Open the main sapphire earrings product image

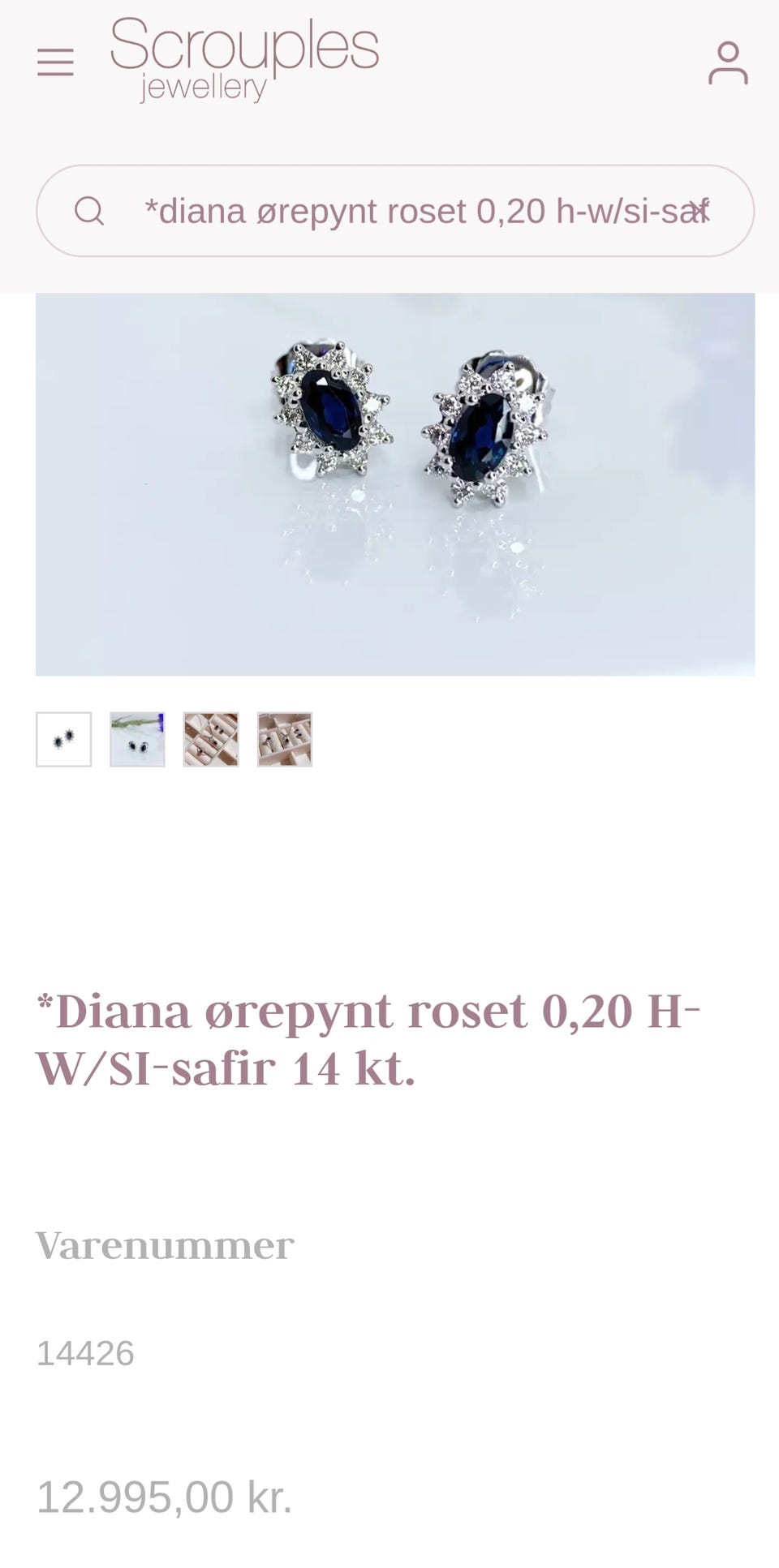point(395,484)
